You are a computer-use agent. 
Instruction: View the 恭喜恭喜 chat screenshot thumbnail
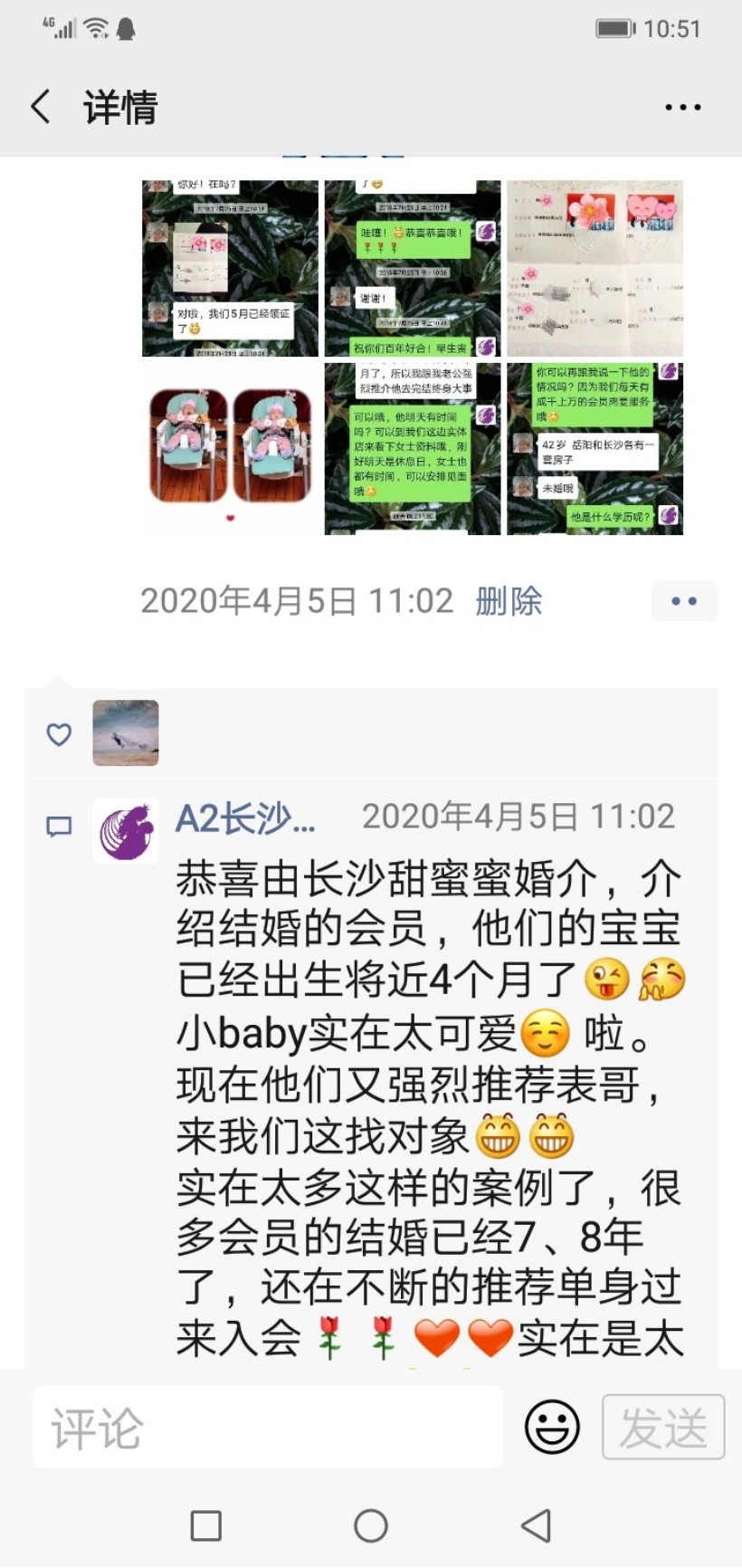(413, 268)
